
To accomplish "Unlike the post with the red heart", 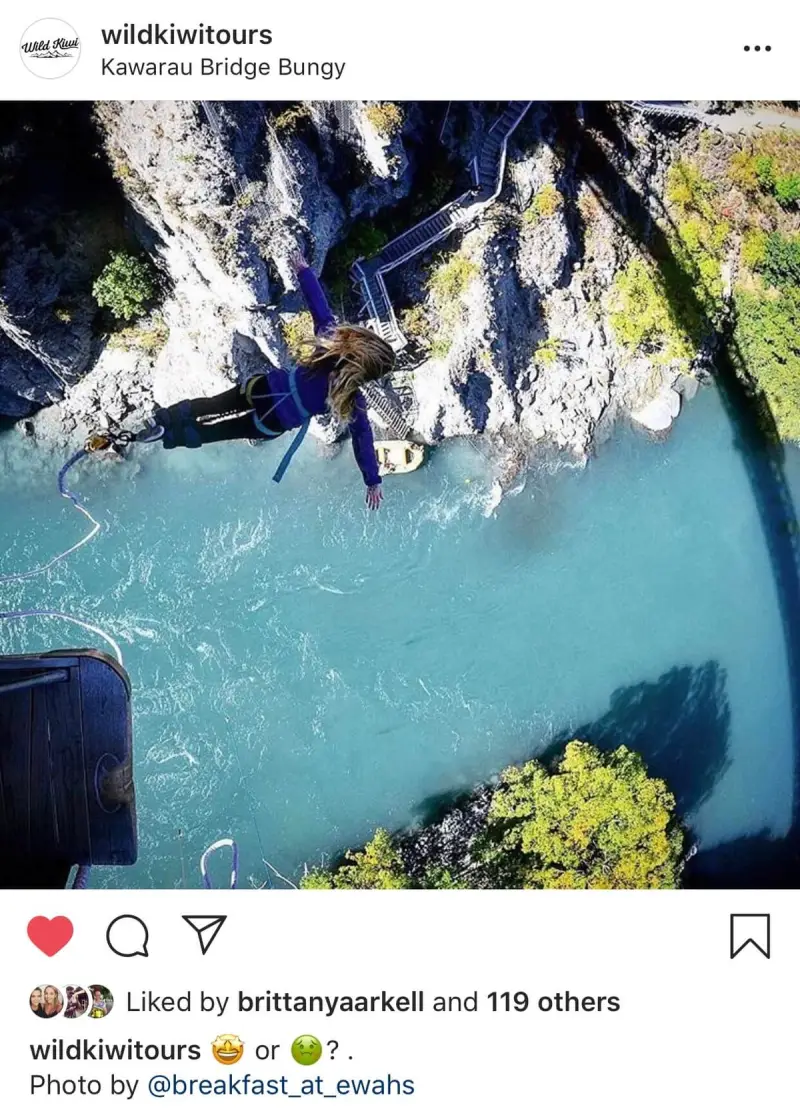I will tap(50, 936).
